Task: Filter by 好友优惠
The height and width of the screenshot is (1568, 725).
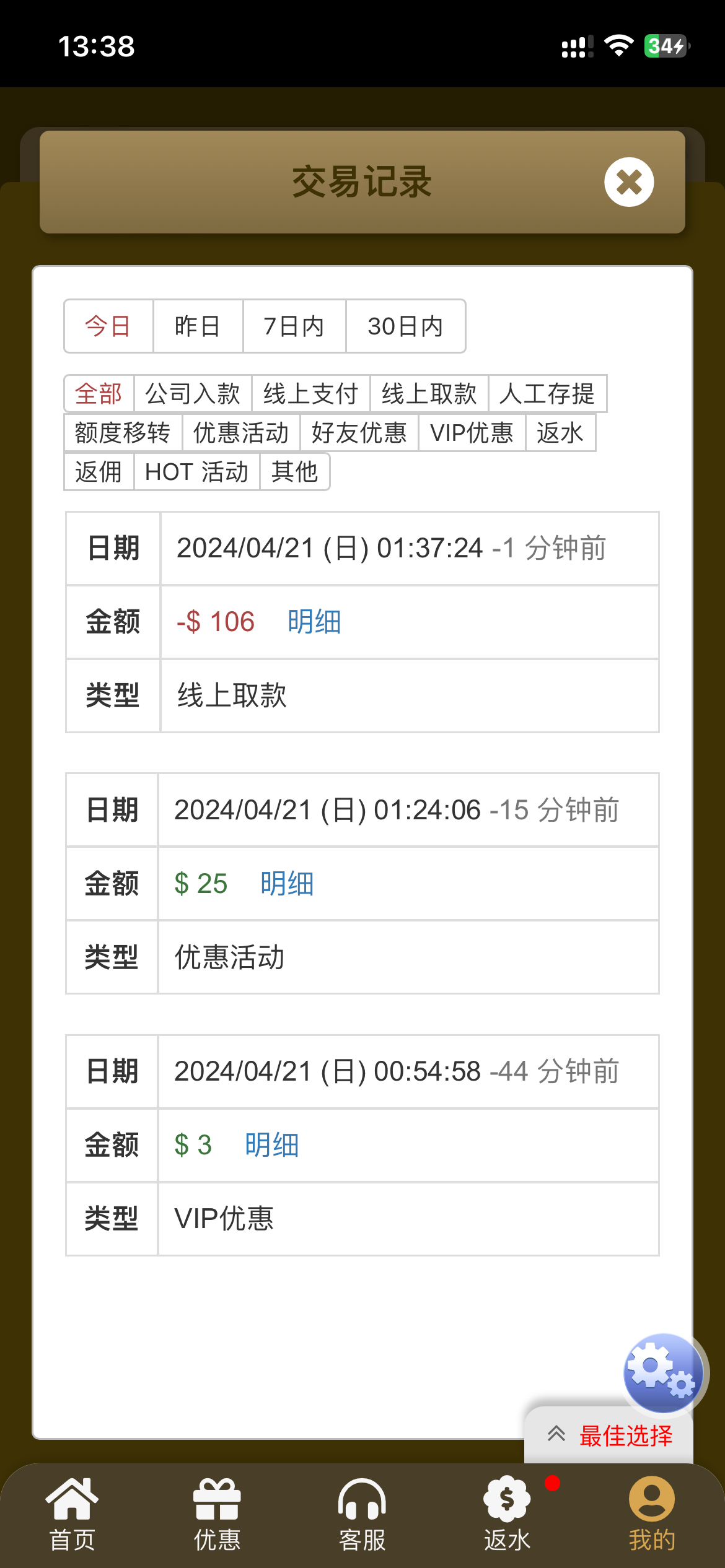Action: [359, 433]
